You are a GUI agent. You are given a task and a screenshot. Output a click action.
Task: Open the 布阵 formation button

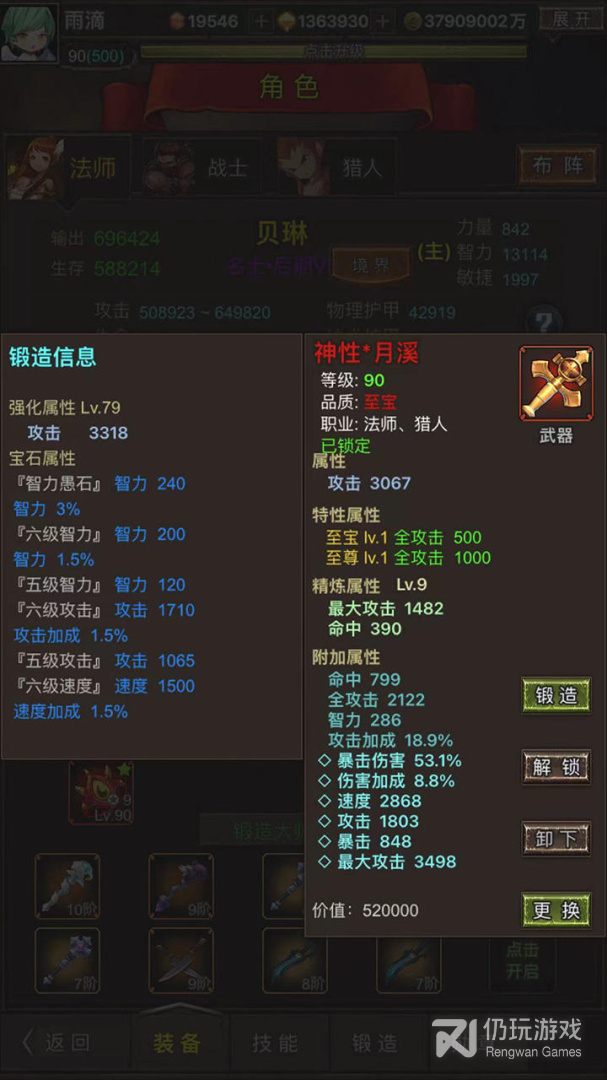click(557, 165)
